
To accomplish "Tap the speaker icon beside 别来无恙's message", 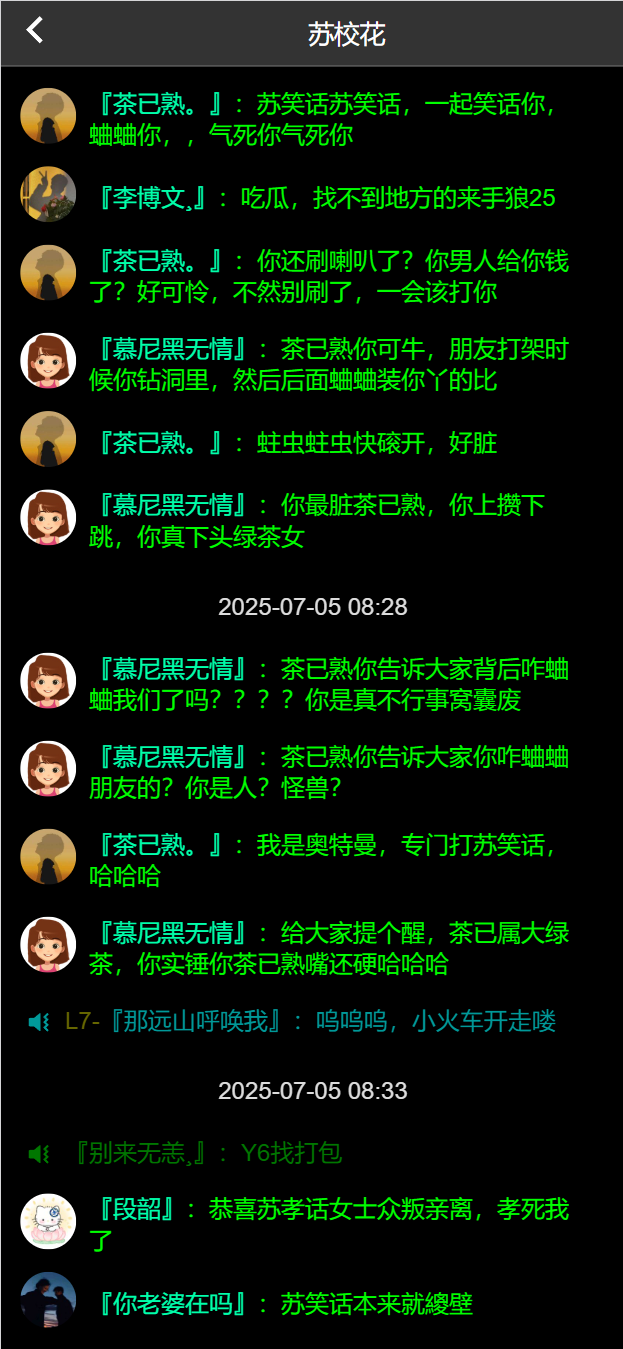I will click(39, 1154).
